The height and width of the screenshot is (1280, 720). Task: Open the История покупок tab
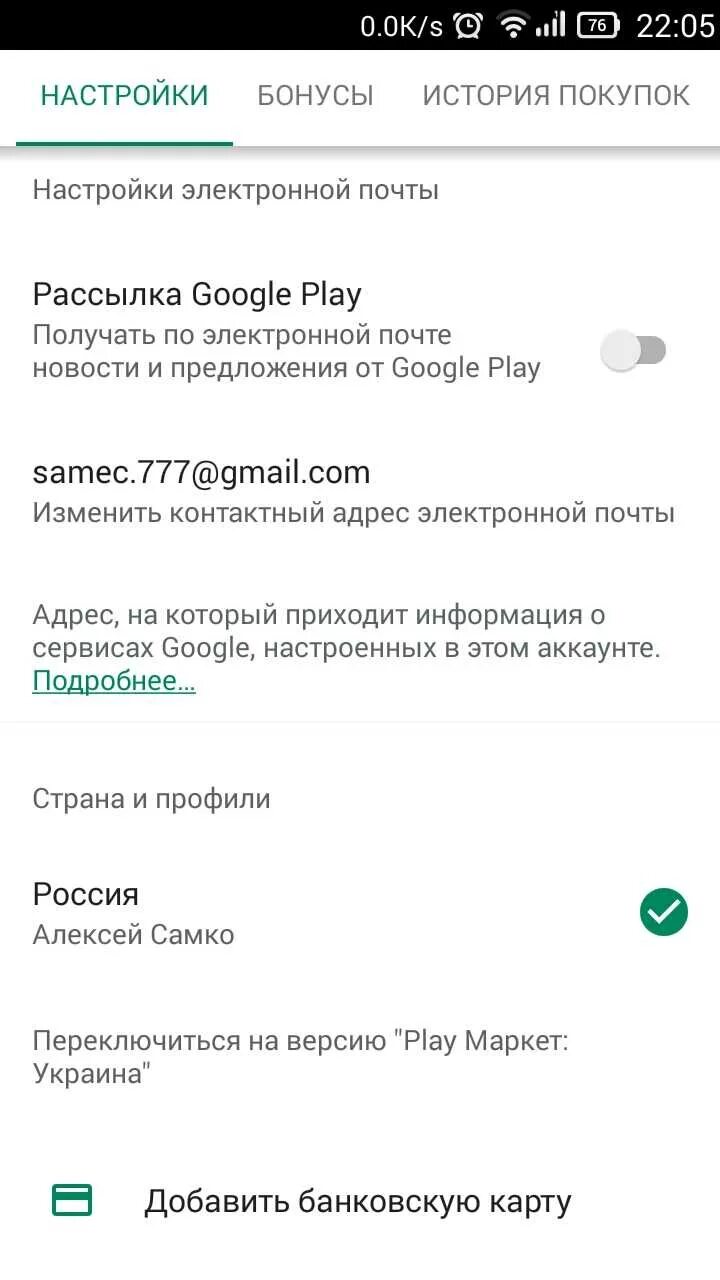[x=555, y=96]
